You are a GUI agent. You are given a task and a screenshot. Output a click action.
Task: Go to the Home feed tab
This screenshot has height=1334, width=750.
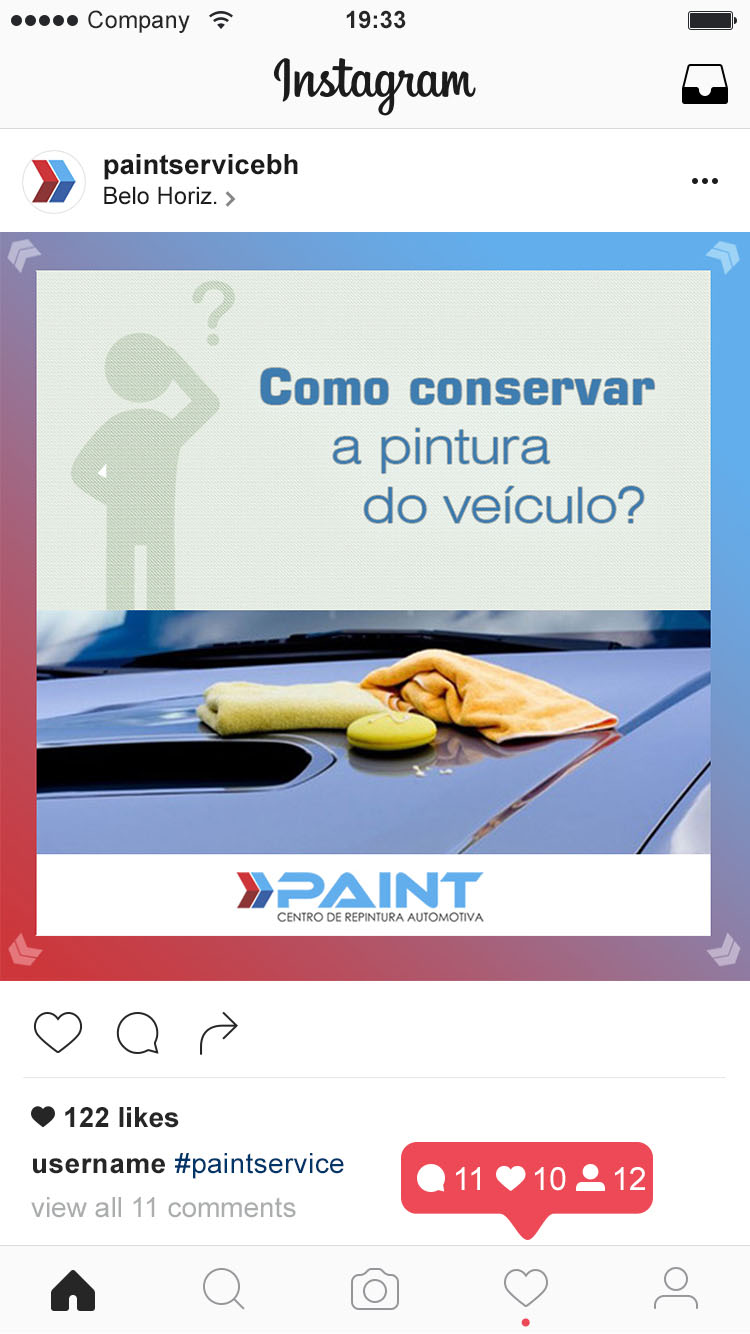(x=73, y=1290)
